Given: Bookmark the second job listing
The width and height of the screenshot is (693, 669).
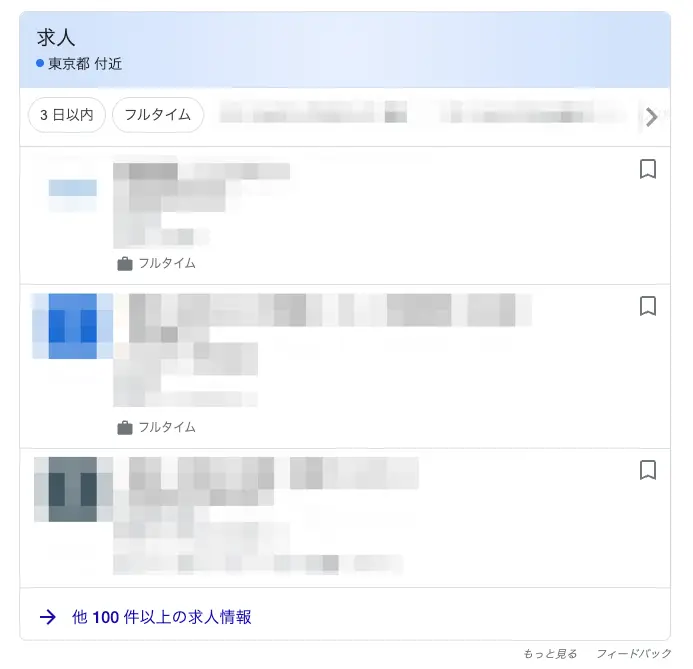Looking at the screenshot, I should [x=648, y=306].
